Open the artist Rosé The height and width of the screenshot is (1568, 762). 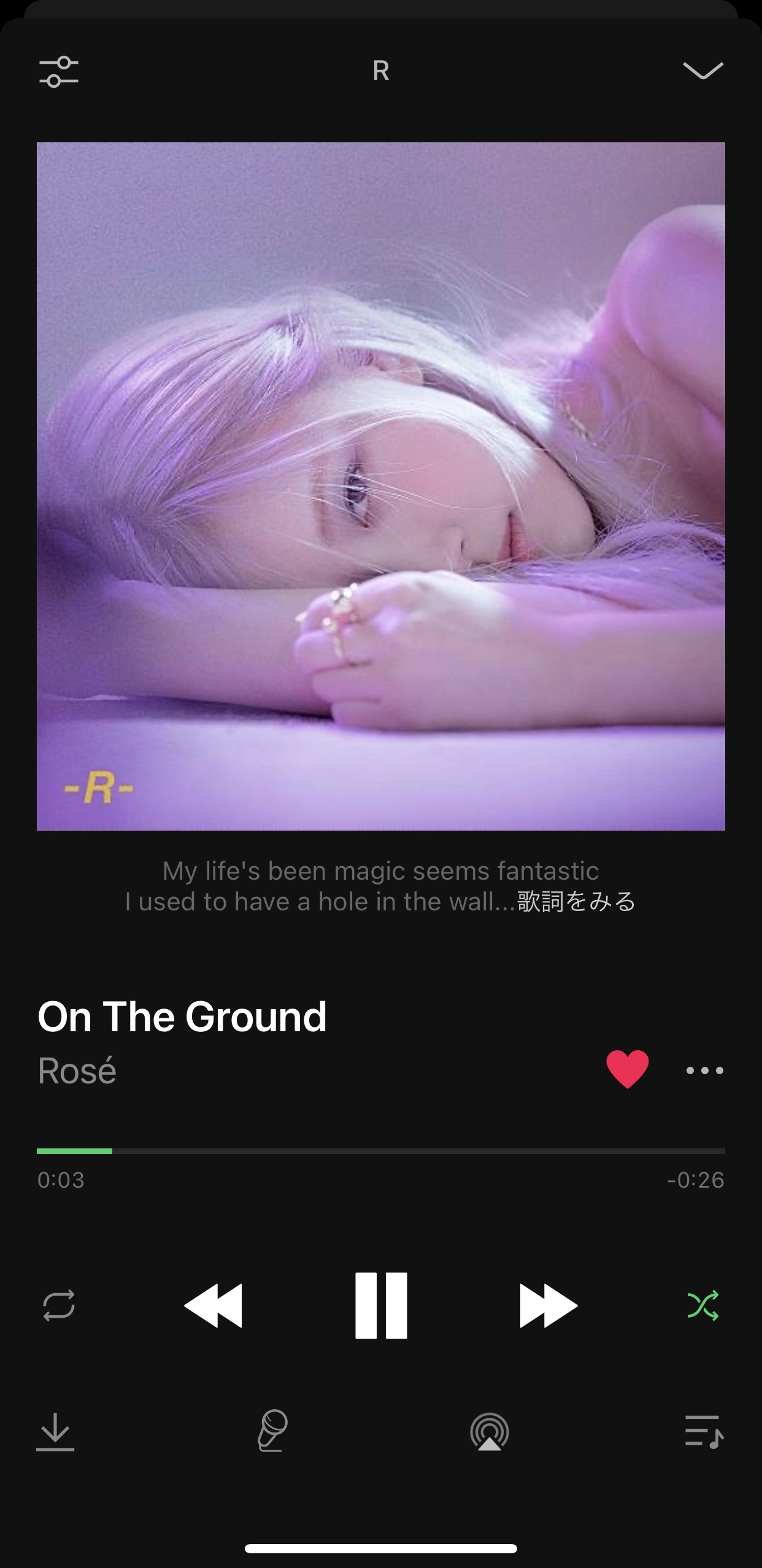tap(77, 1071)
